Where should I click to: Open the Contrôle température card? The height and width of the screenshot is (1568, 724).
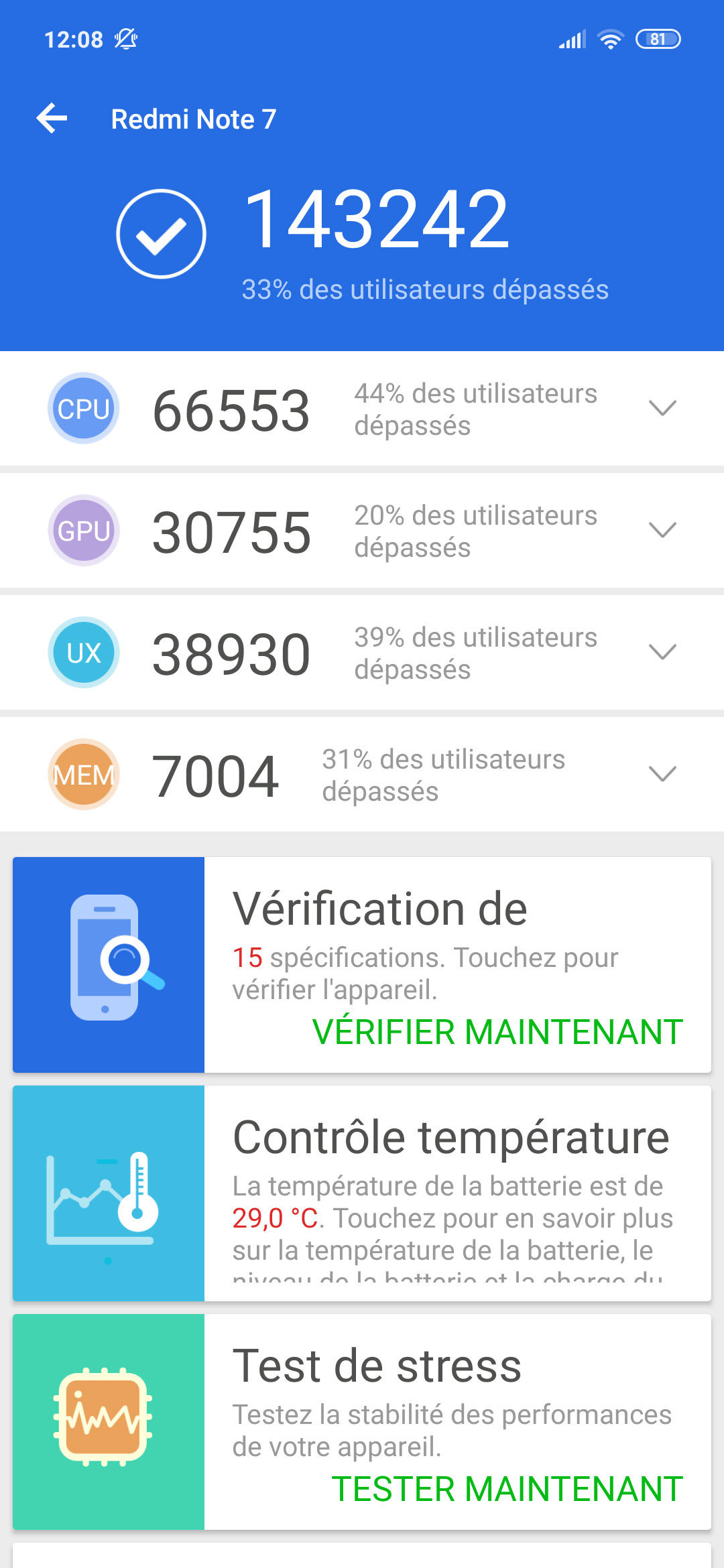pos(362,1193)
